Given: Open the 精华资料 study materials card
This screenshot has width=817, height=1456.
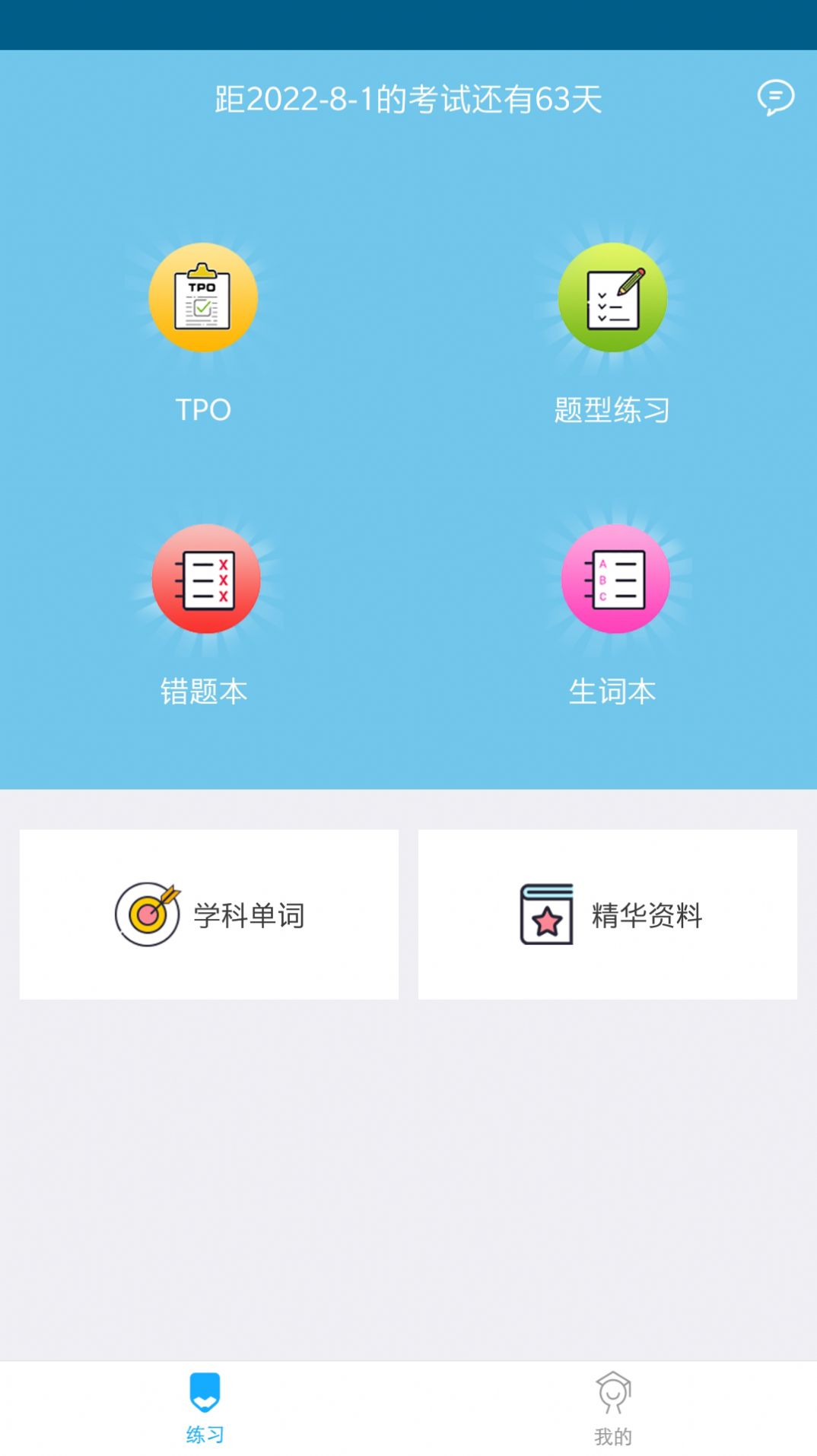Looking at the screenshot, I should tap(608, 914).
